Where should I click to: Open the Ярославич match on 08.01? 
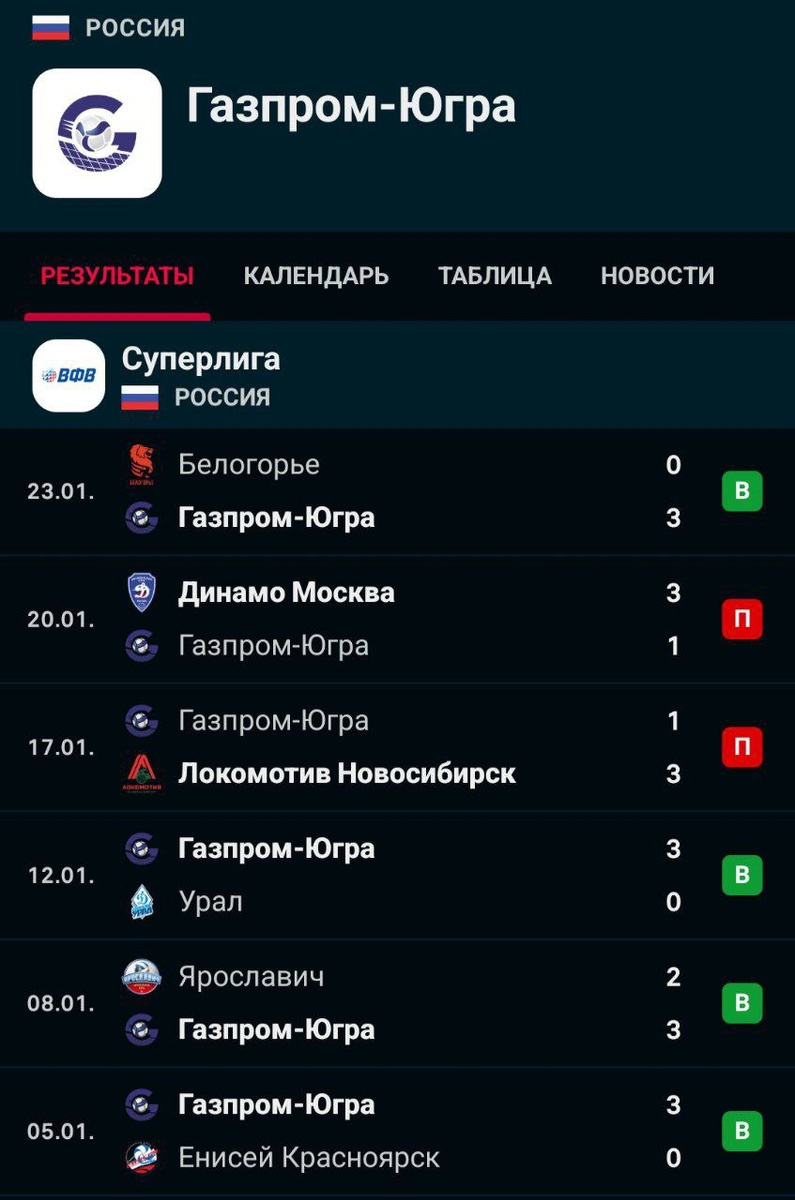397,1004
